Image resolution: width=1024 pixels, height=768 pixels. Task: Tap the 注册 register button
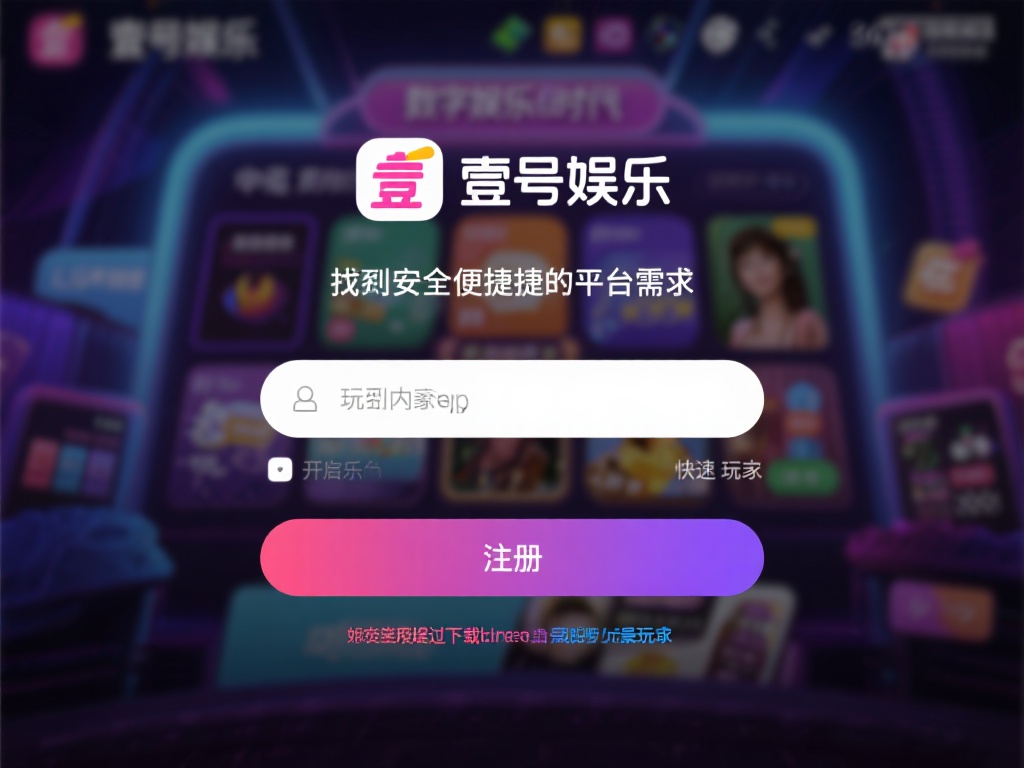pos(512,558)
